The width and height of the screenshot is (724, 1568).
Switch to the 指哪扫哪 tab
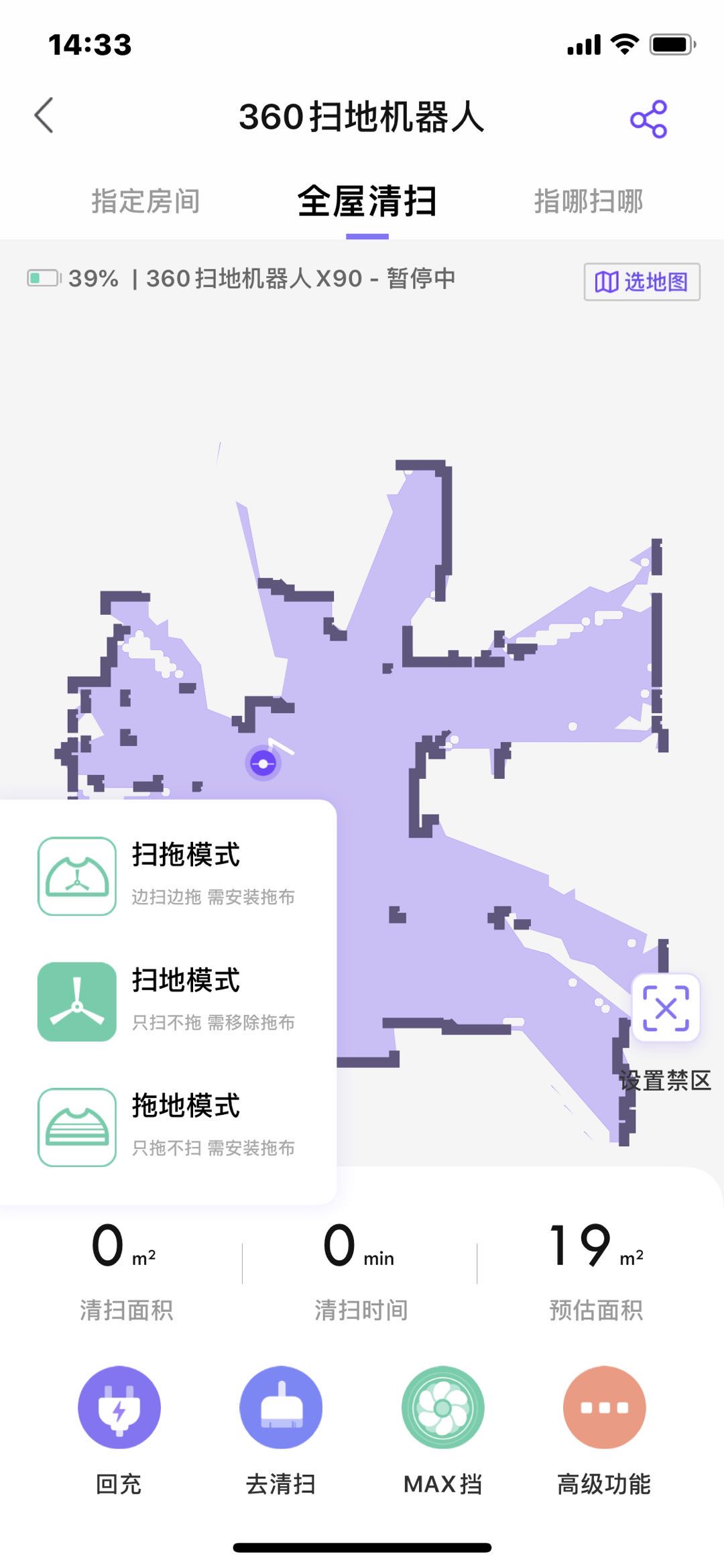pyautogui.click(x=588, y=201)
